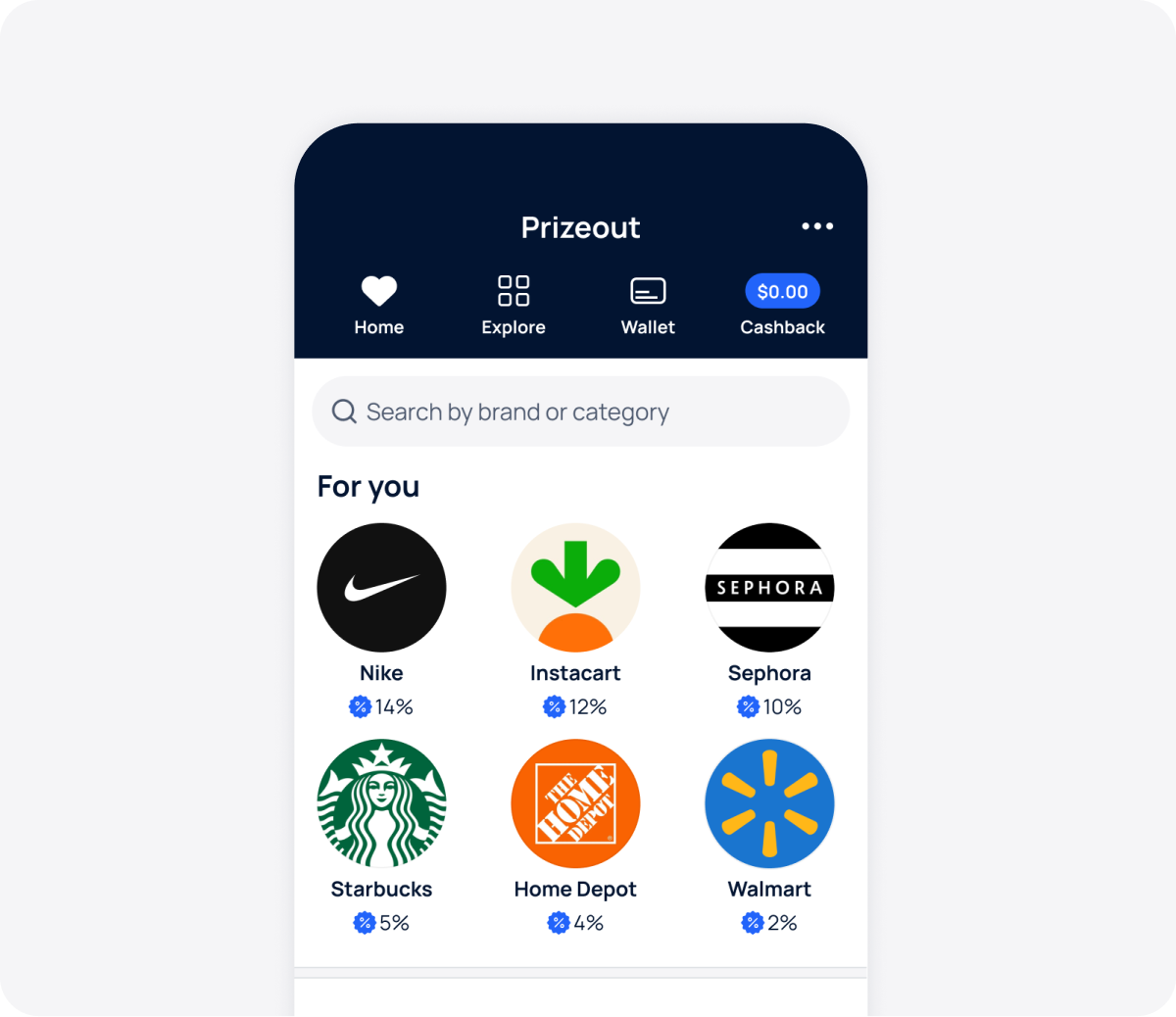Screen dimensions: 1176x1017
Task: Tap the search by brand or category field
Action: [580, 412]
